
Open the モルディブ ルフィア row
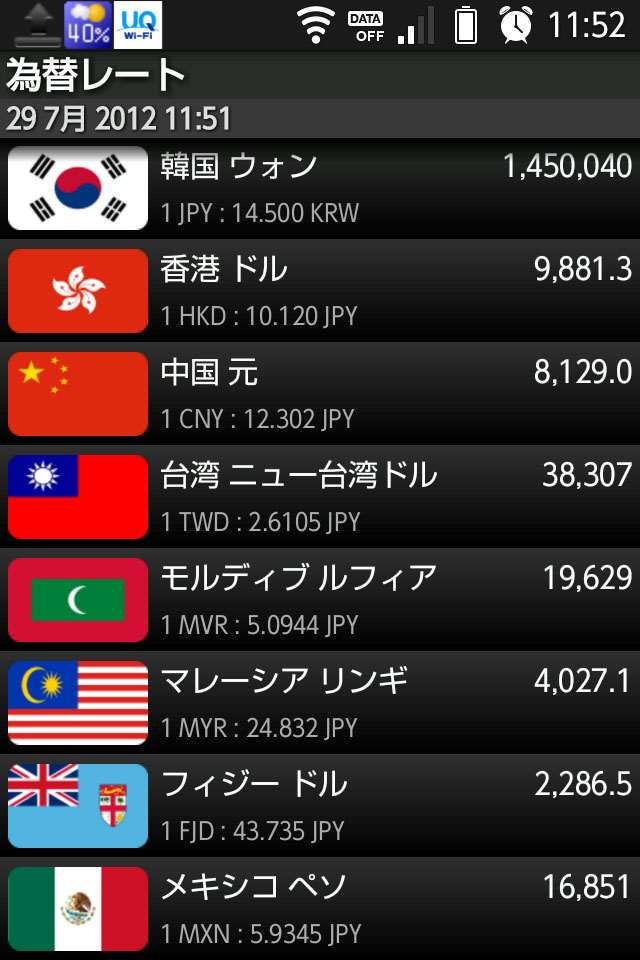pyautogui.click(x=320, y=600)
